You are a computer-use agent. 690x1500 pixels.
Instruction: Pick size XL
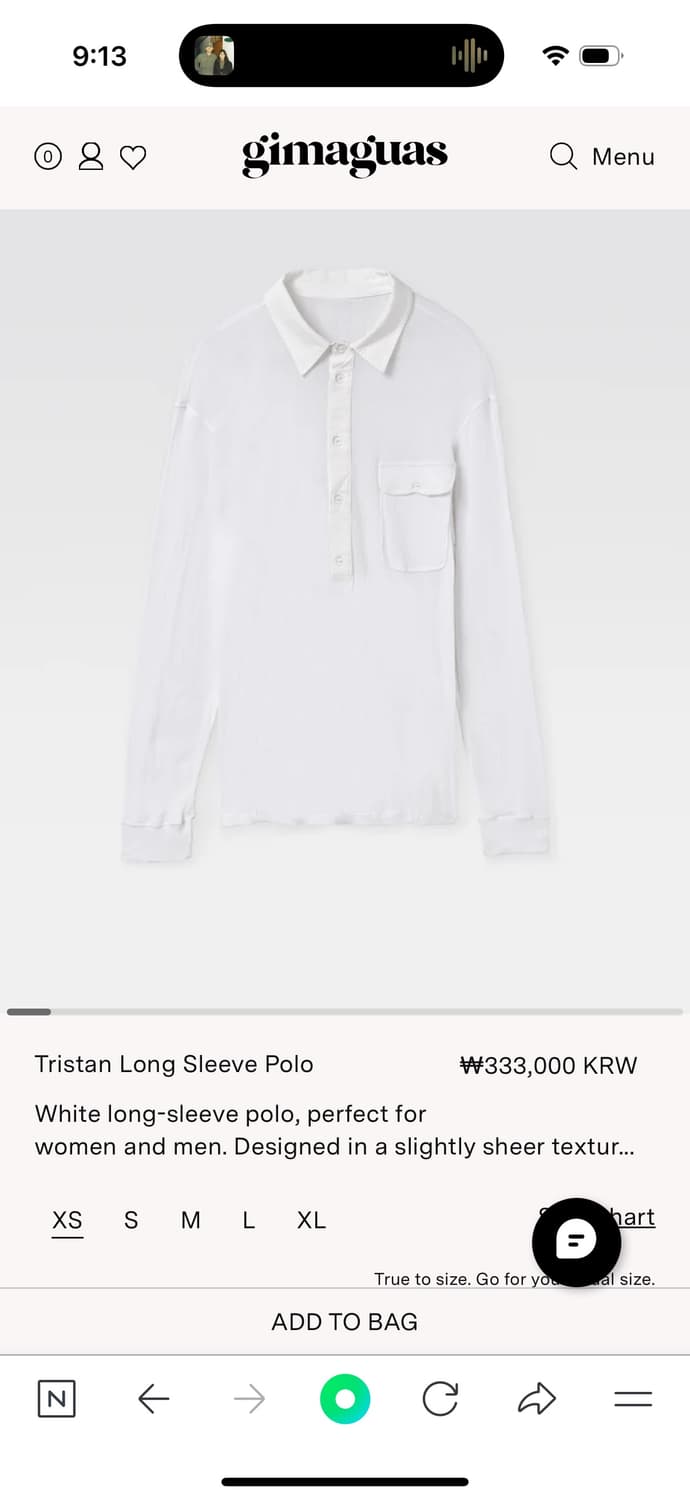pos(311,1220)
